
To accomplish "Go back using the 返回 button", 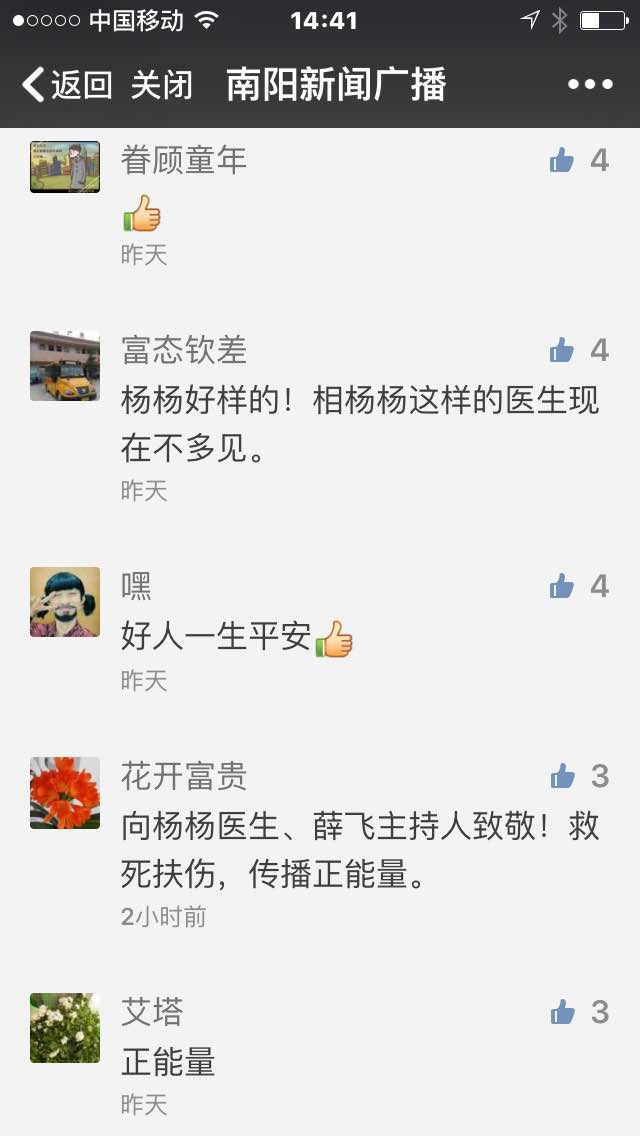I will pos(67,85).
